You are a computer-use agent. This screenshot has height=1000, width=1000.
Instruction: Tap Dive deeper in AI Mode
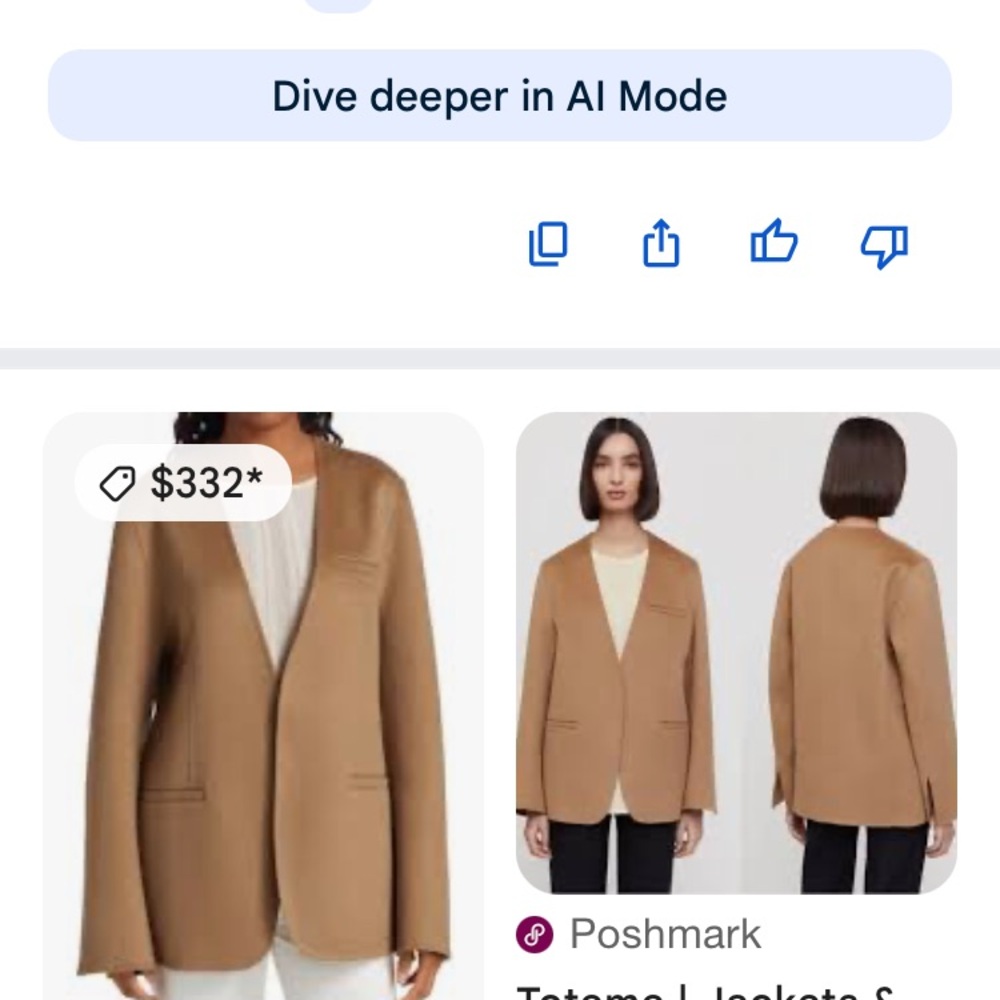pyautogui.click(x=499, y=96)
